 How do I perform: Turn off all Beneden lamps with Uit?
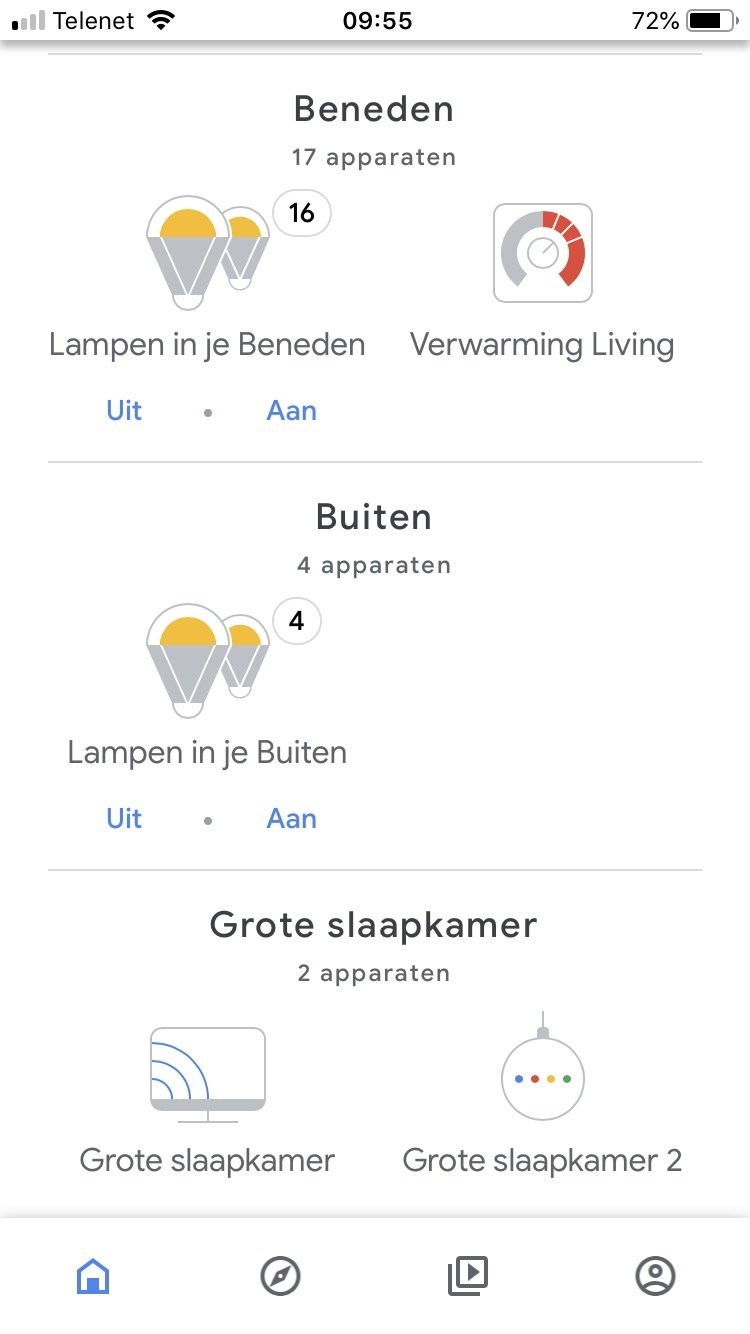pos(124,410)
